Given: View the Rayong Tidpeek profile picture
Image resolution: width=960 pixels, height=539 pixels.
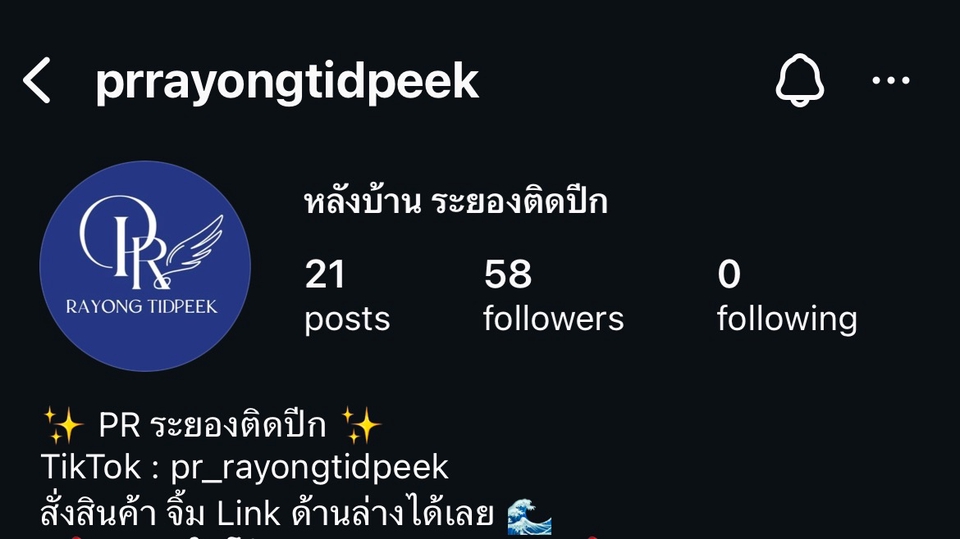Looking at the screenshot, I should pos(145,266).
